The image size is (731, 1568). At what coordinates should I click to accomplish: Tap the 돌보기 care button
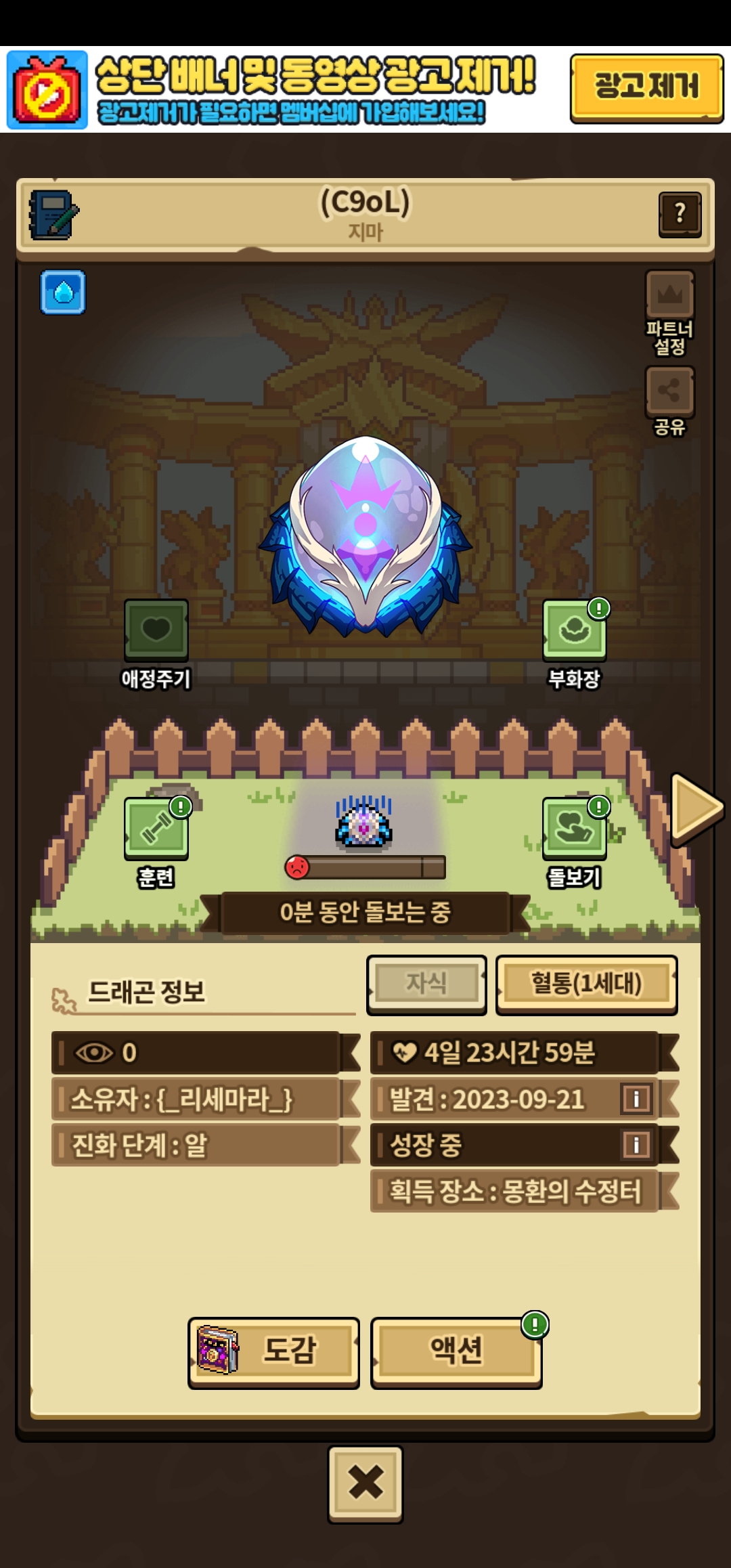[574, 829]
